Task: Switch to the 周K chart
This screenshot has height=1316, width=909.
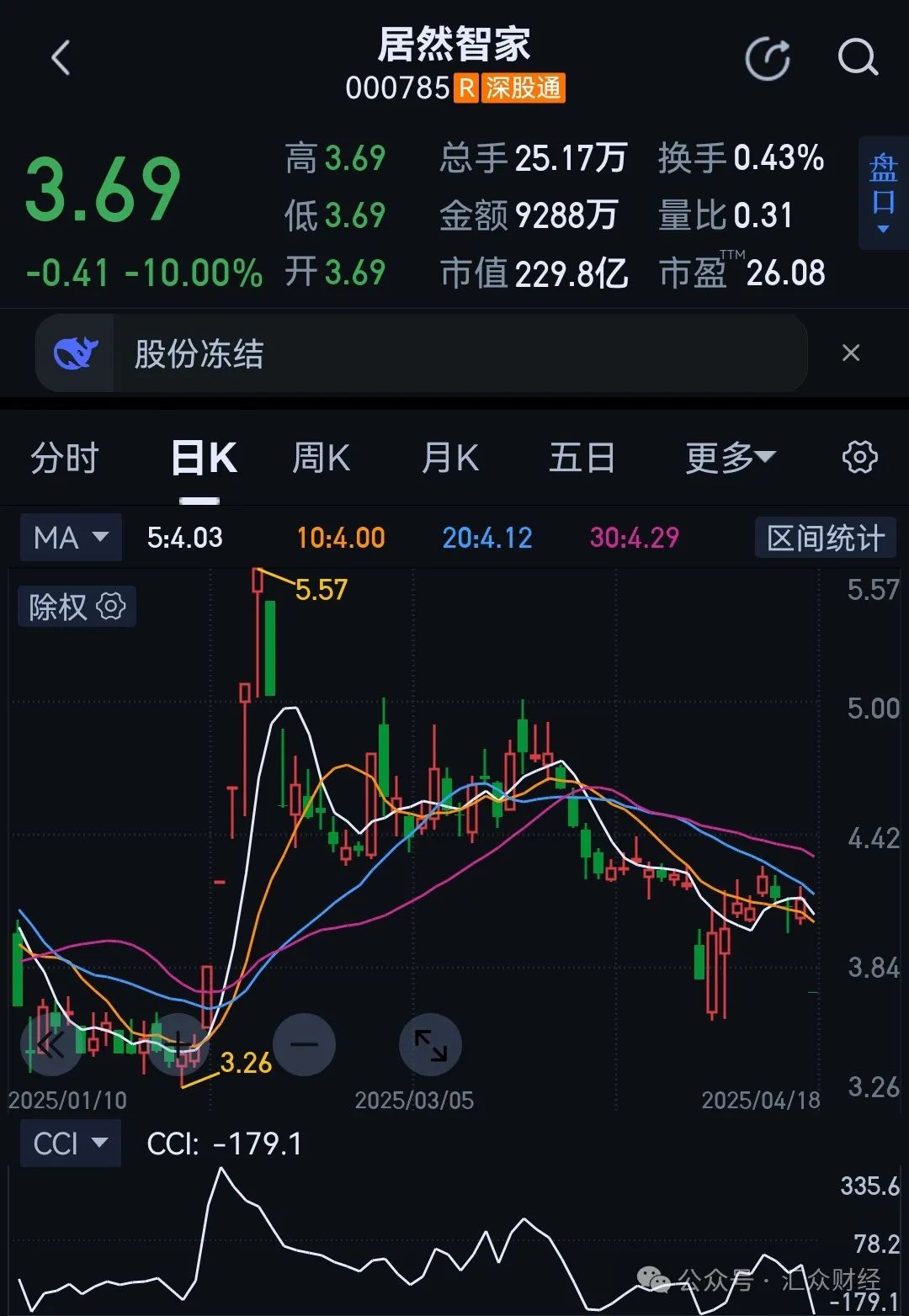Action: [321, 459]
